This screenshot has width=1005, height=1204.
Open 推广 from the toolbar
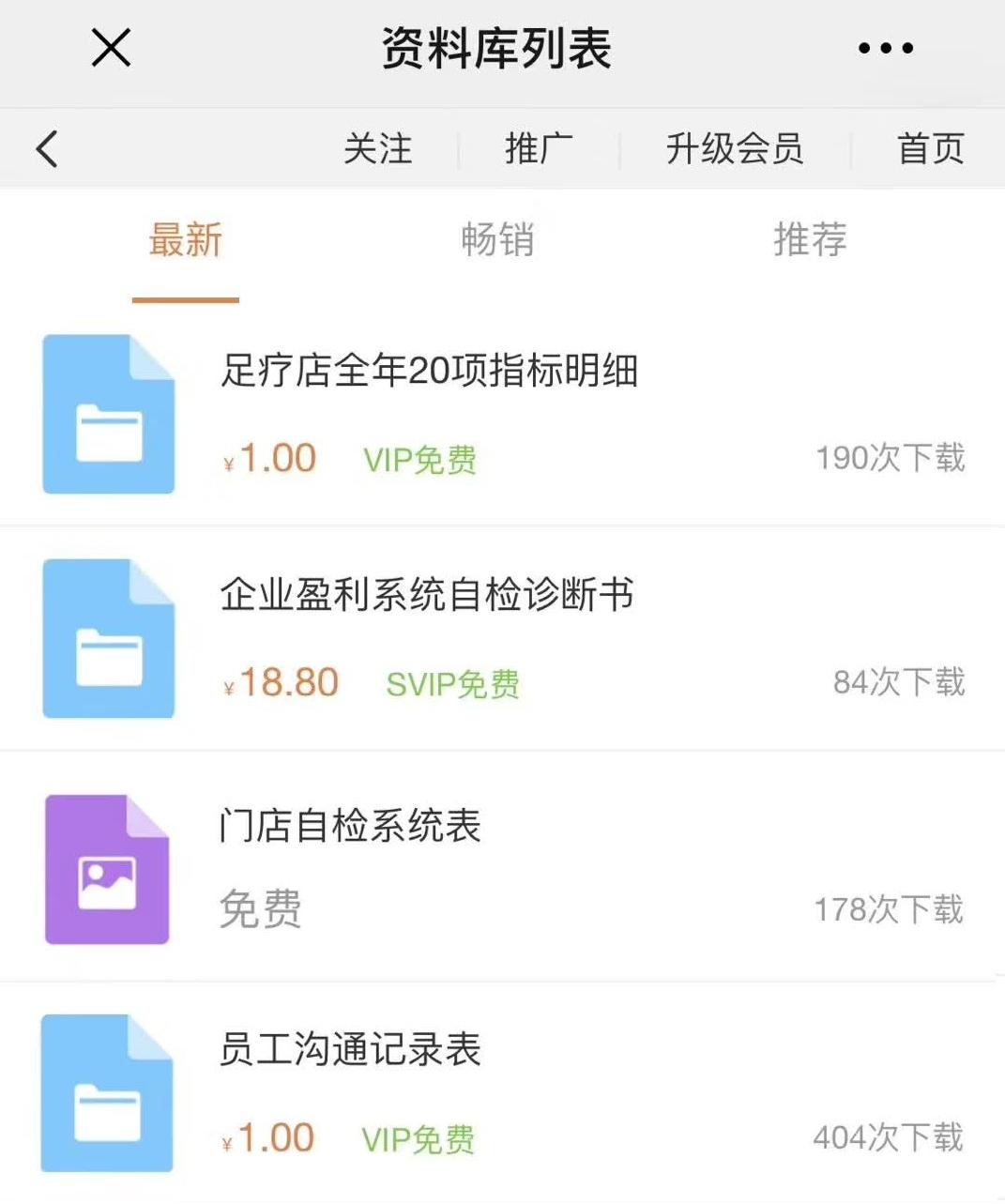pos(539,149)
